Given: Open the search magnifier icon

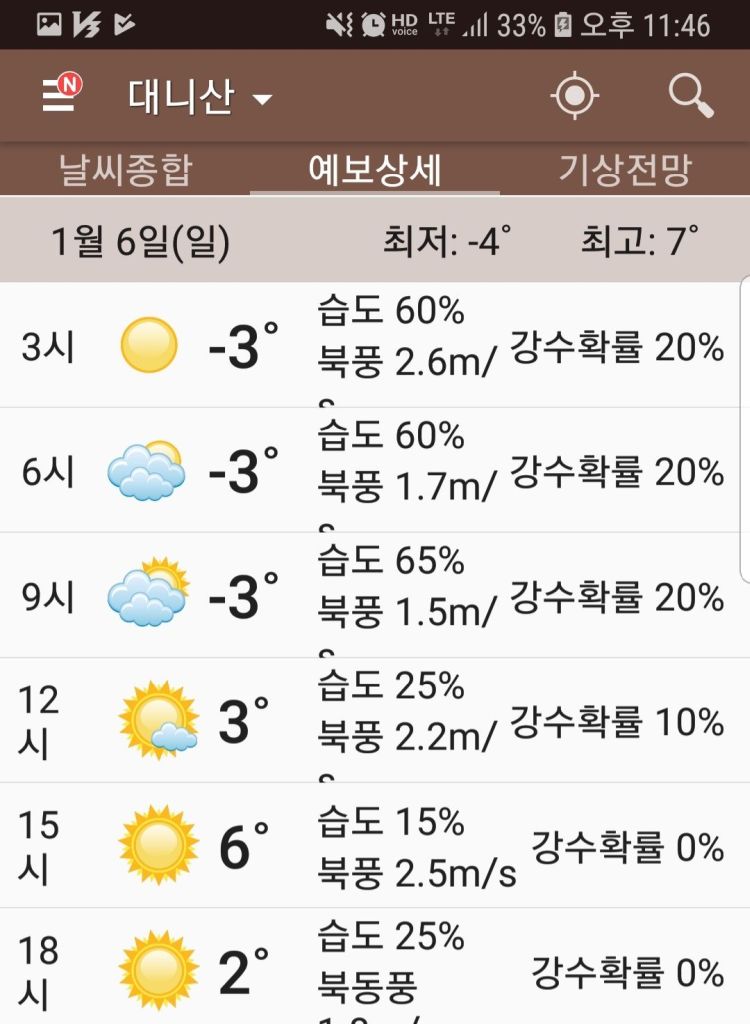Looking at the screenshot, I should [690, 96].
